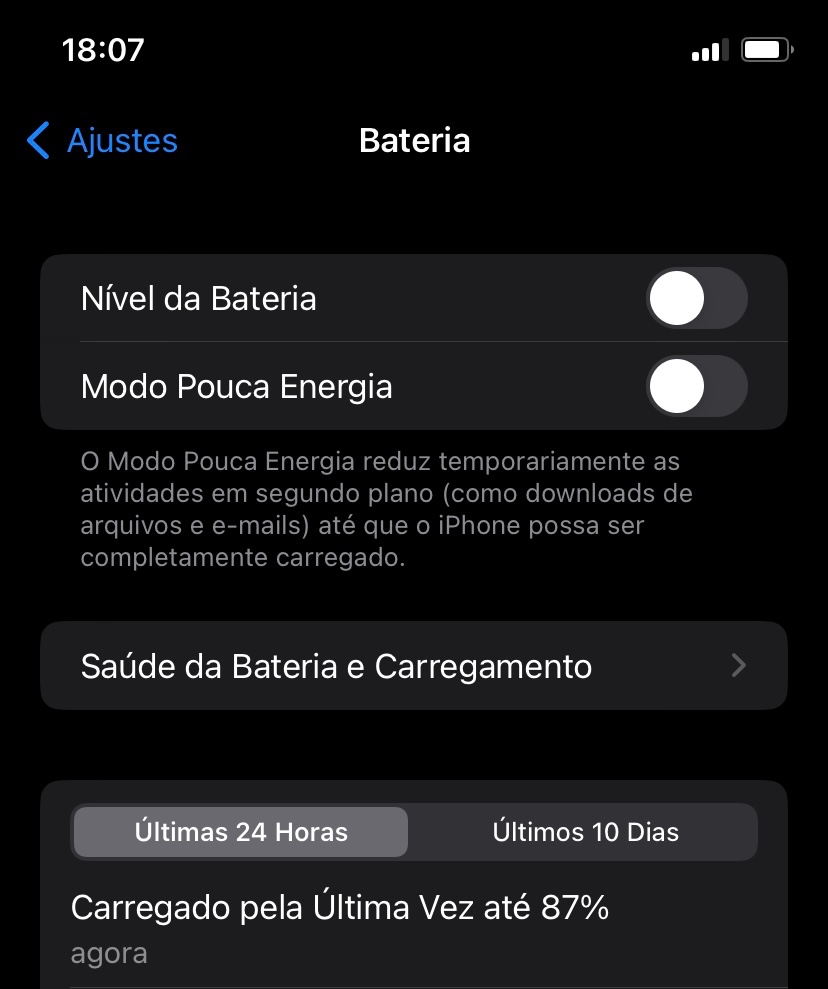Switch to Últimos 10 Dias
Screen dimensions: 828x989
pyautogui.click(x=585, y=832)
